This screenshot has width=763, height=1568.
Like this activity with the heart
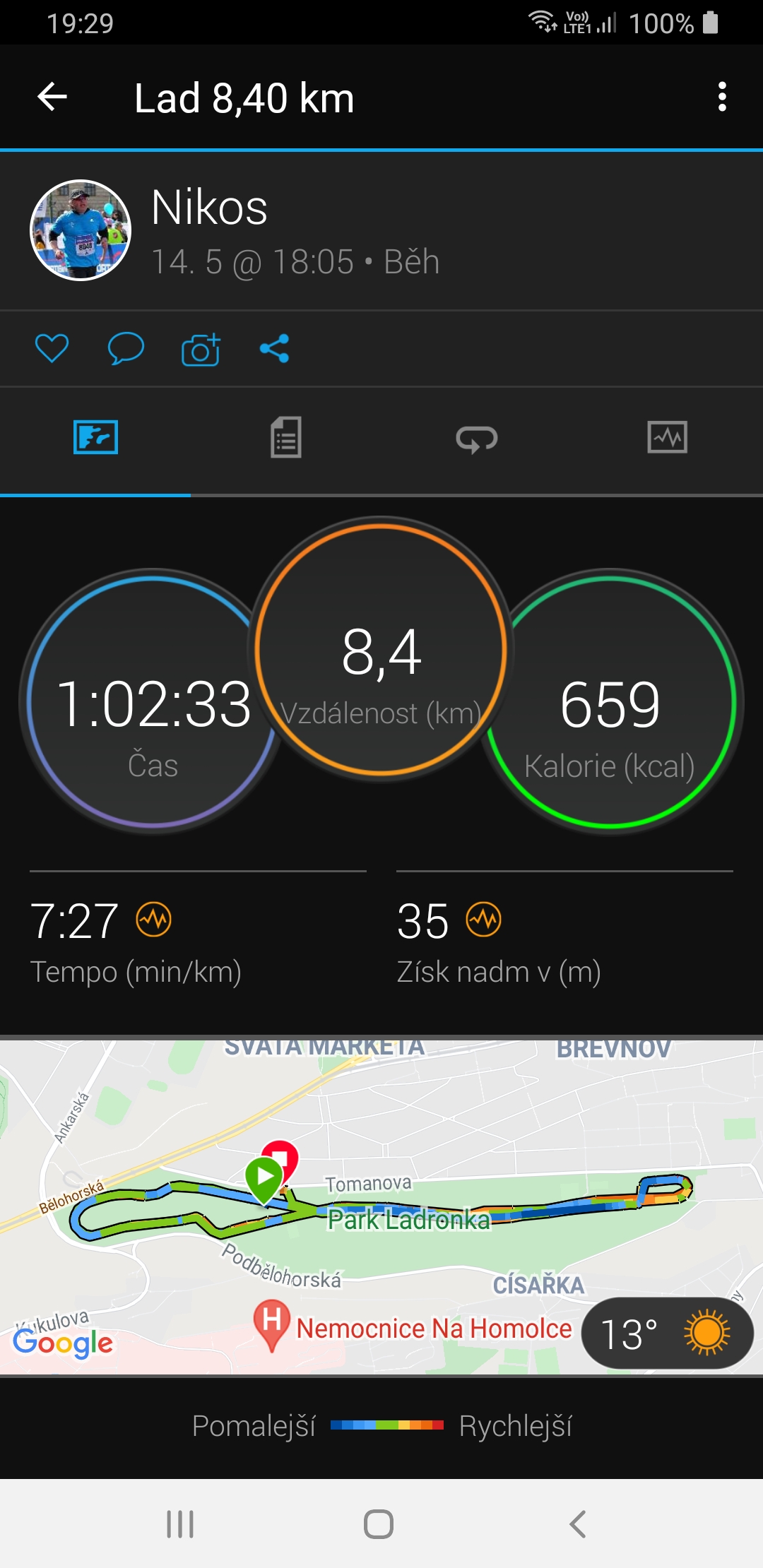[x=52, y=348]
